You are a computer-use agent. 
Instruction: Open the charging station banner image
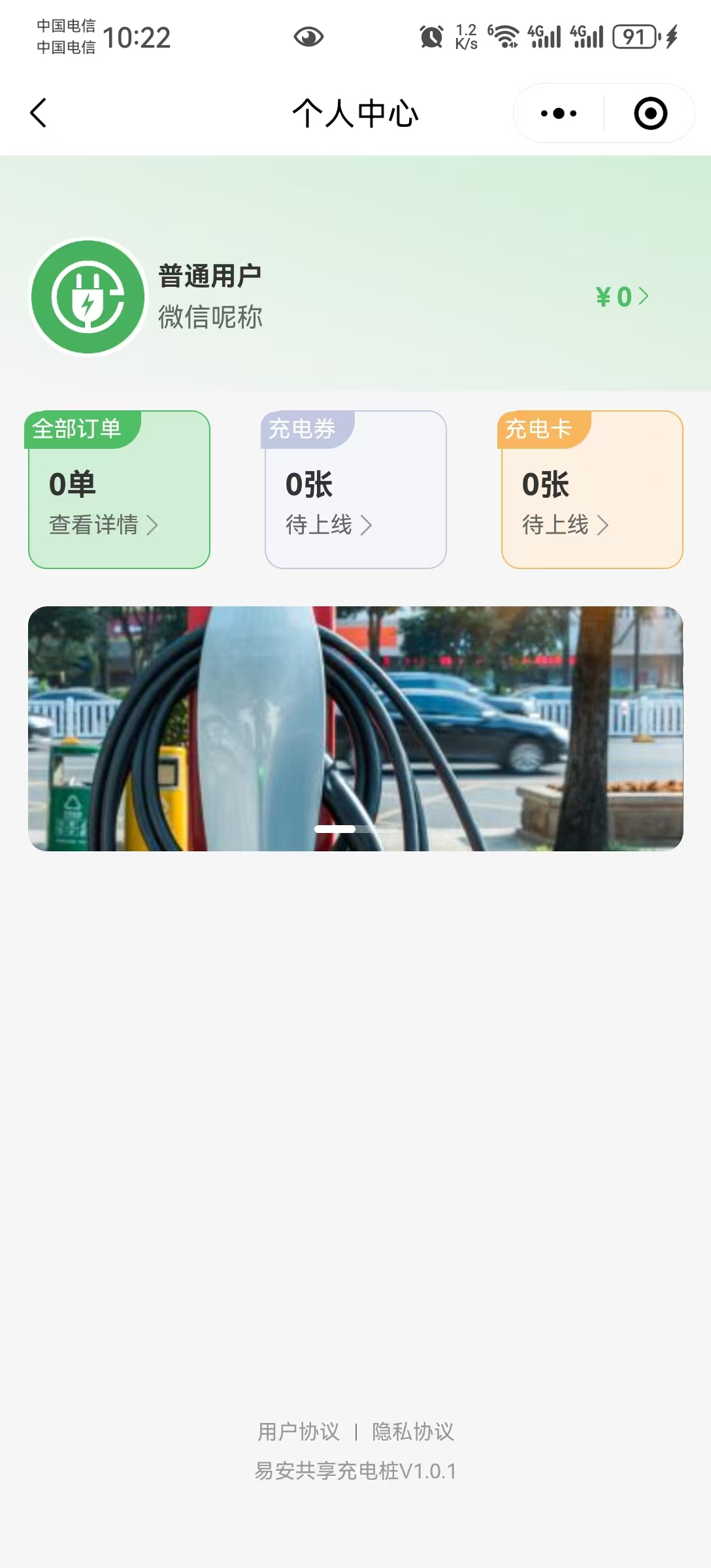point(355,728)
